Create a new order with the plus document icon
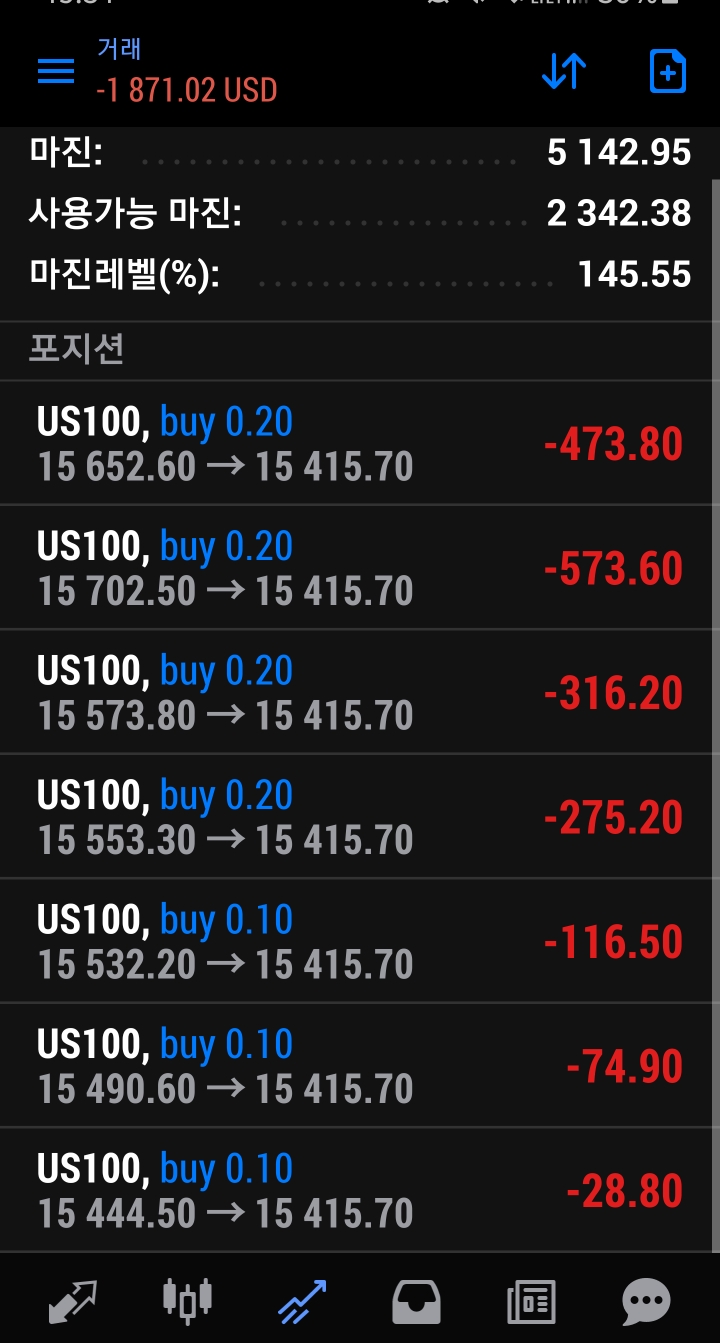The image size is (720, 1343). [x=667, y=71]
